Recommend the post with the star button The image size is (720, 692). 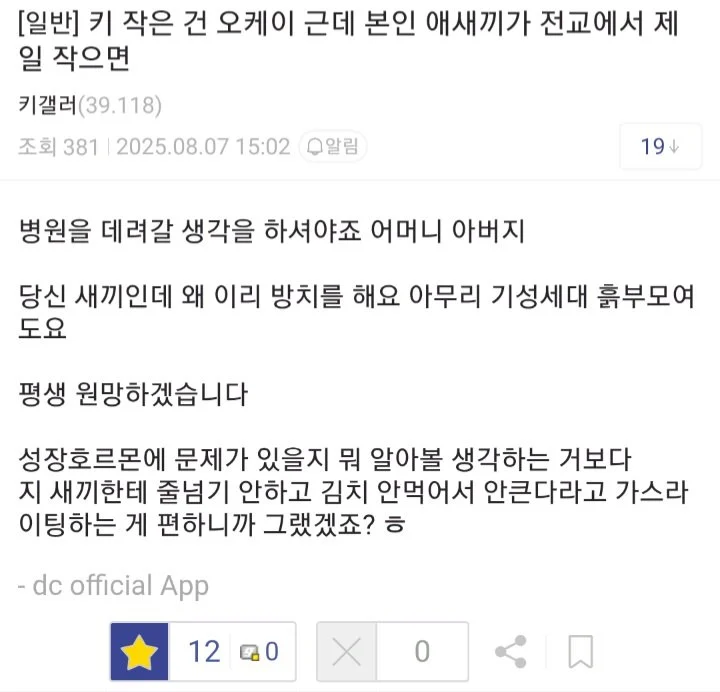tap(140, 652)
